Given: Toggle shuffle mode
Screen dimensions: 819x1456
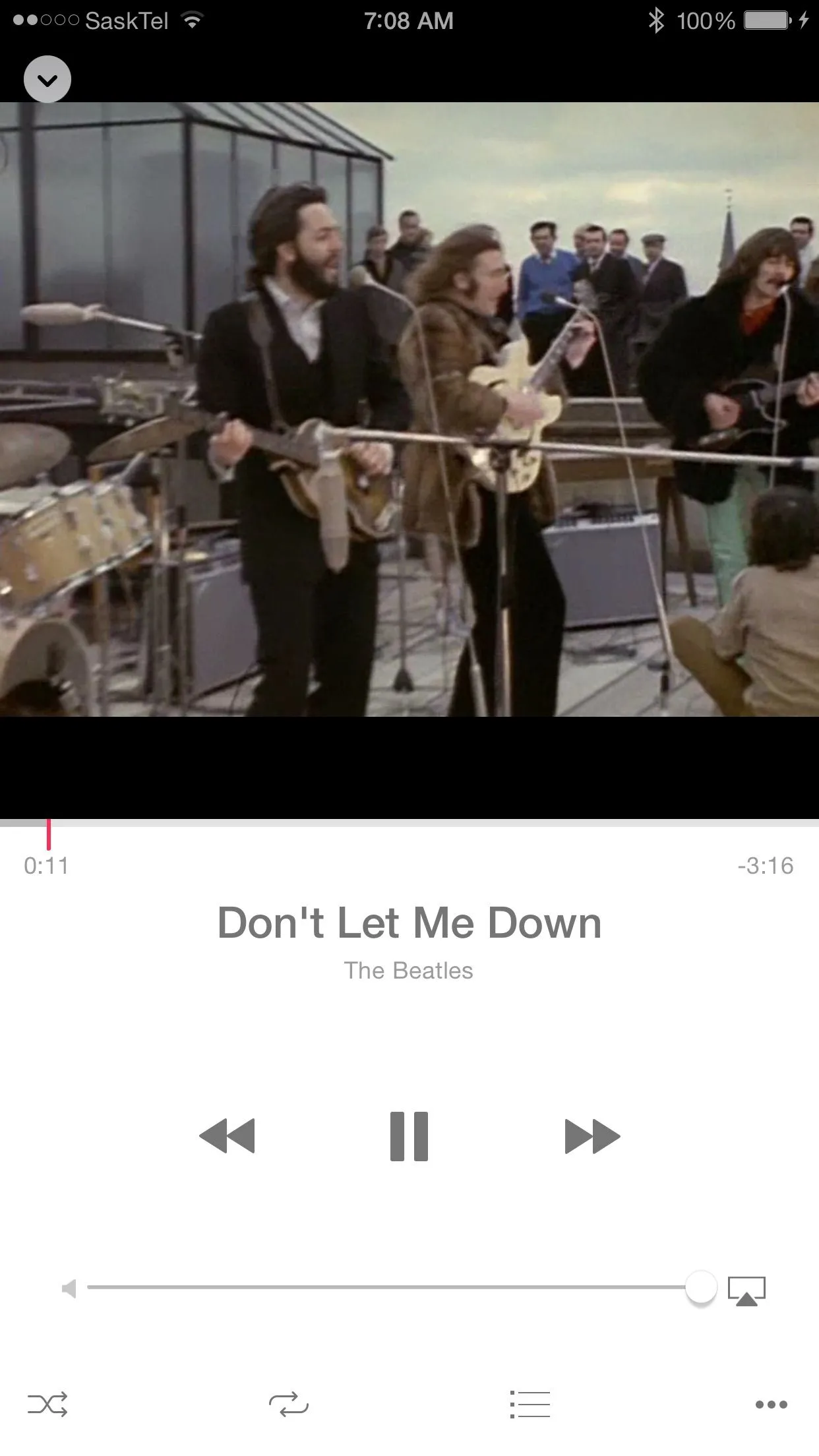Looking at the screenshot, I should click(47, 1404).
